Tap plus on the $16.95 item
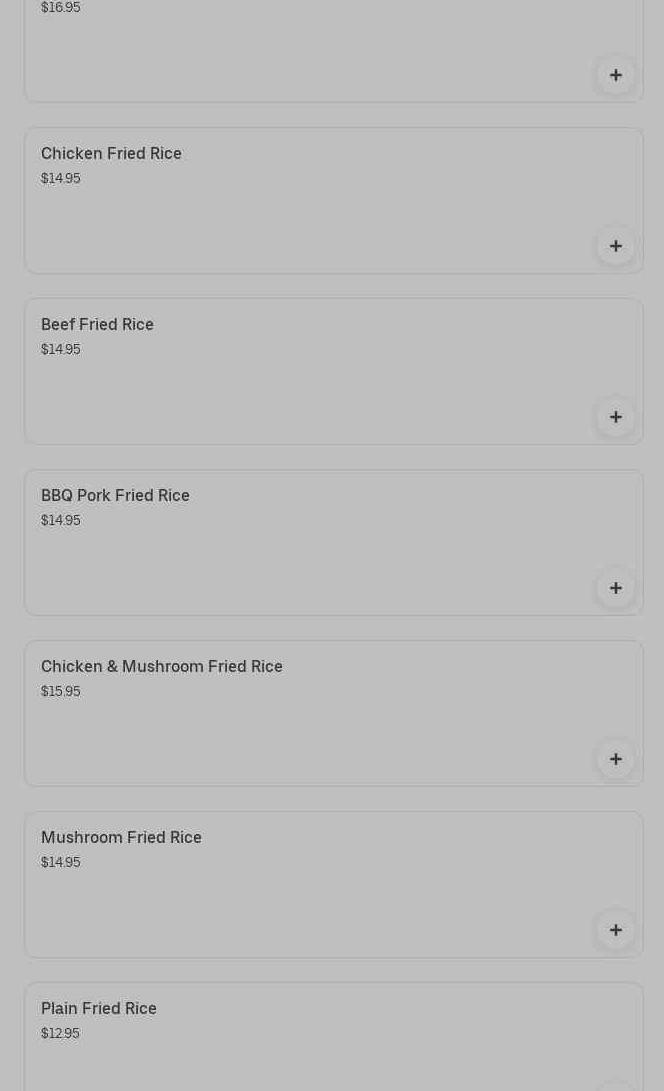The width and height of the screenshot is (664, 1091). [615, 75]
